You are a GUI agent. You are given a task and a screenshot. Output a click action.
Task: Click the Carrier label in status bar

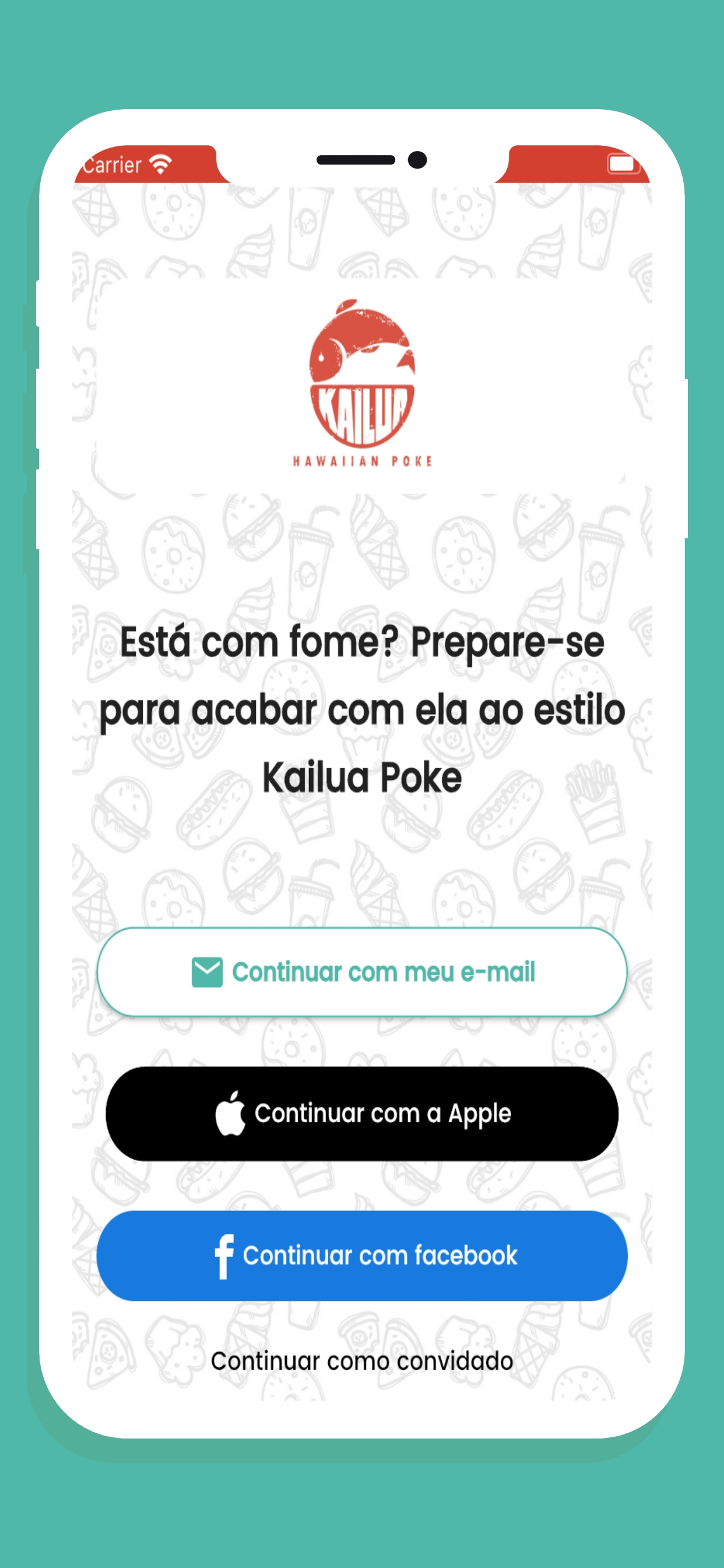[x=112, y=163]
